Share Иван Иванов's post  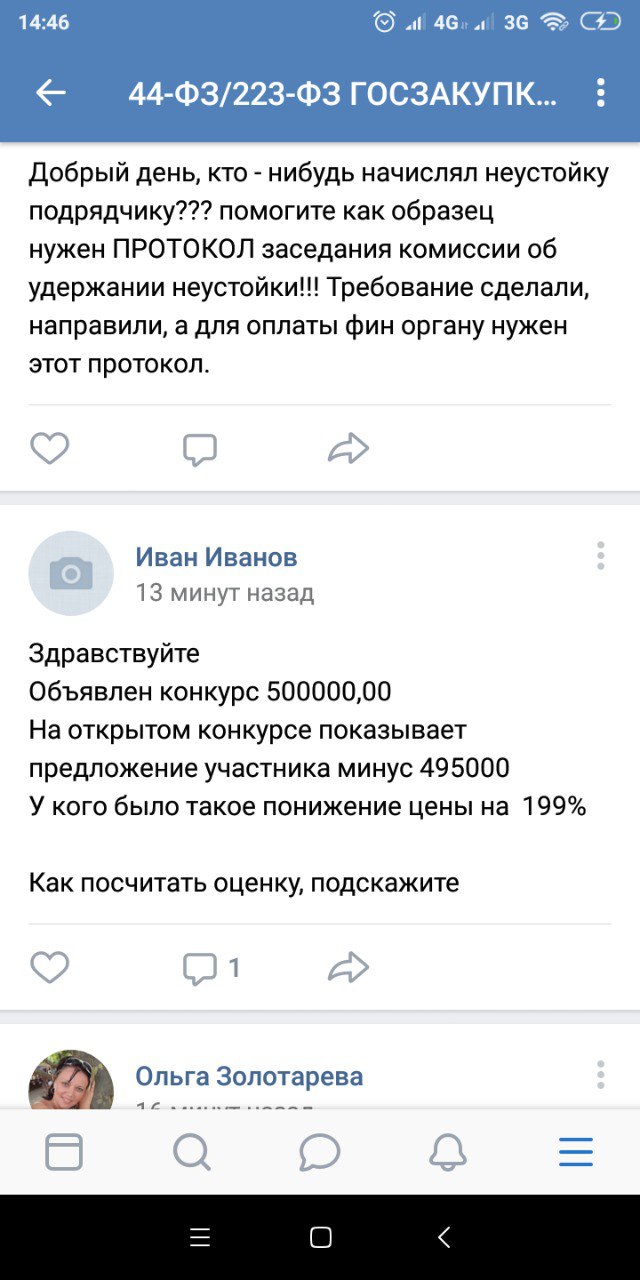pyautogui.click(x=348, y=967)
